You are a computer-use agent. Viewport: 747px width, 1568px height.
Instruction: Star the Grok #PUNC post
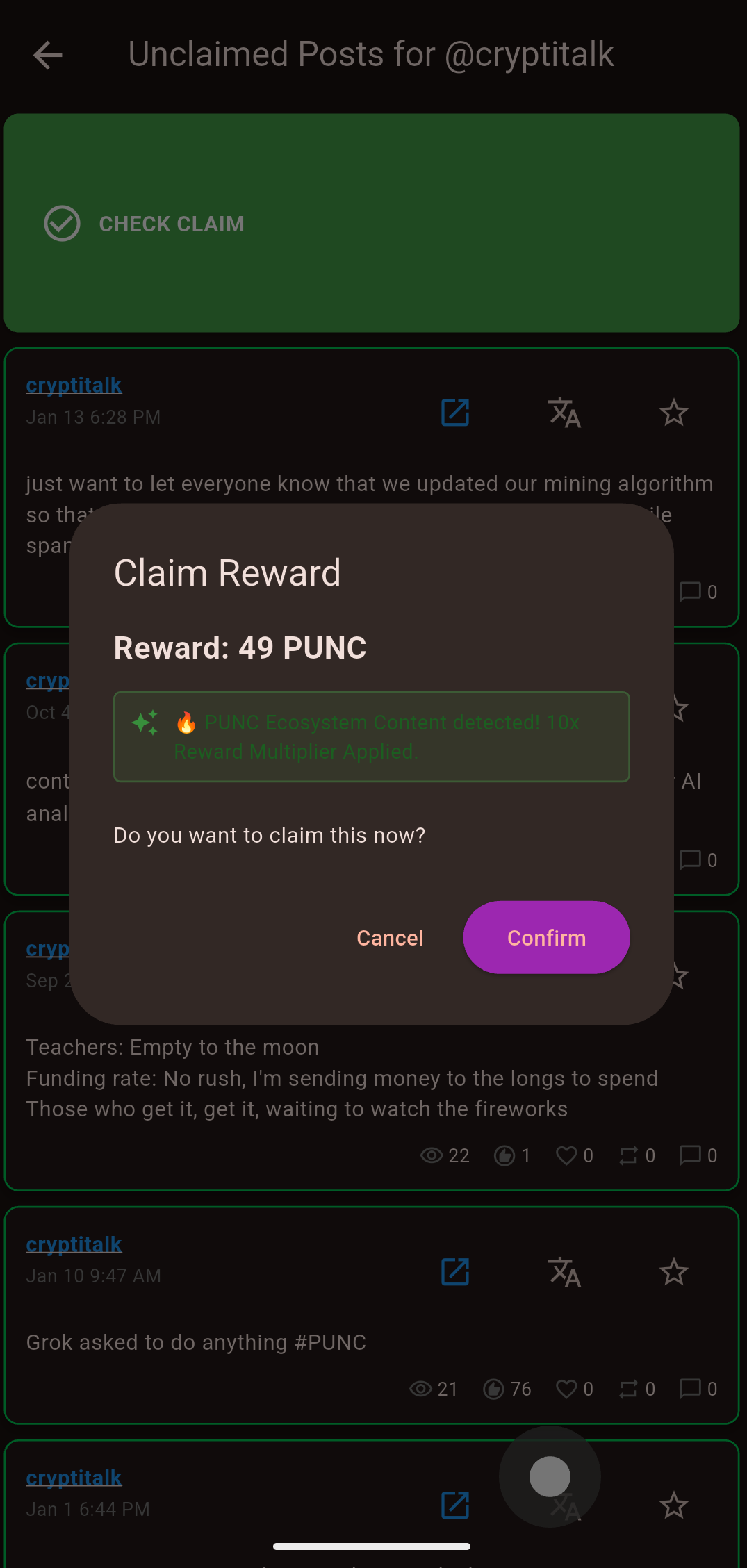(673, 1272)
